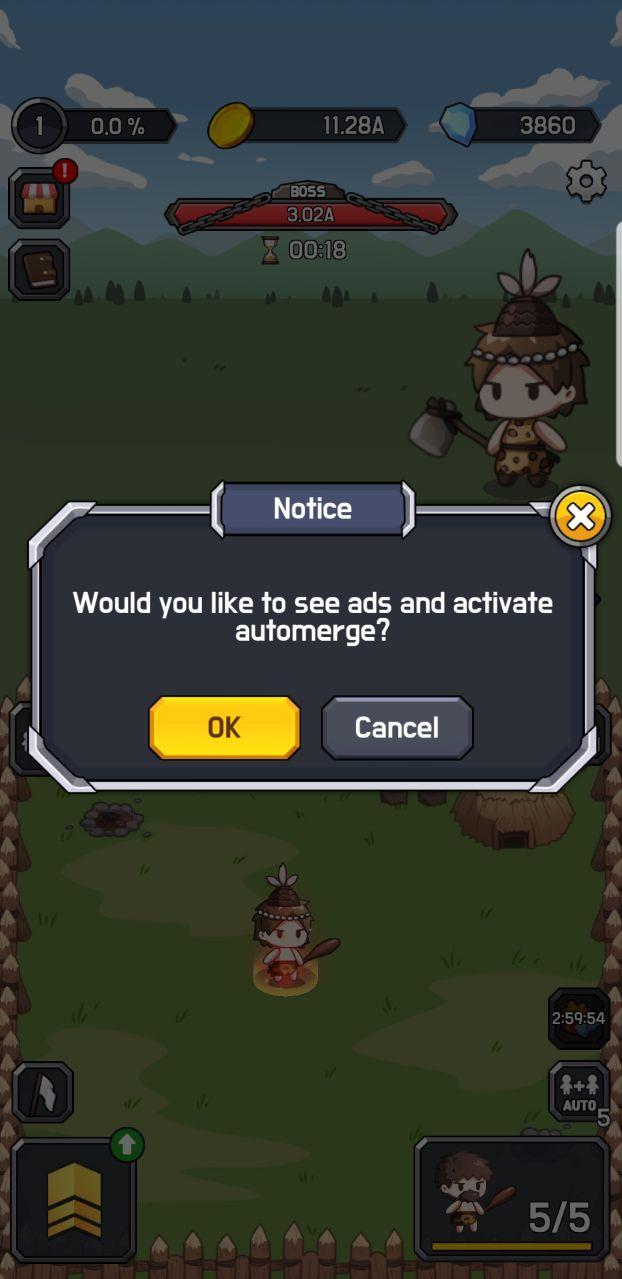Open the shop icon

click(x=40, y=198)
